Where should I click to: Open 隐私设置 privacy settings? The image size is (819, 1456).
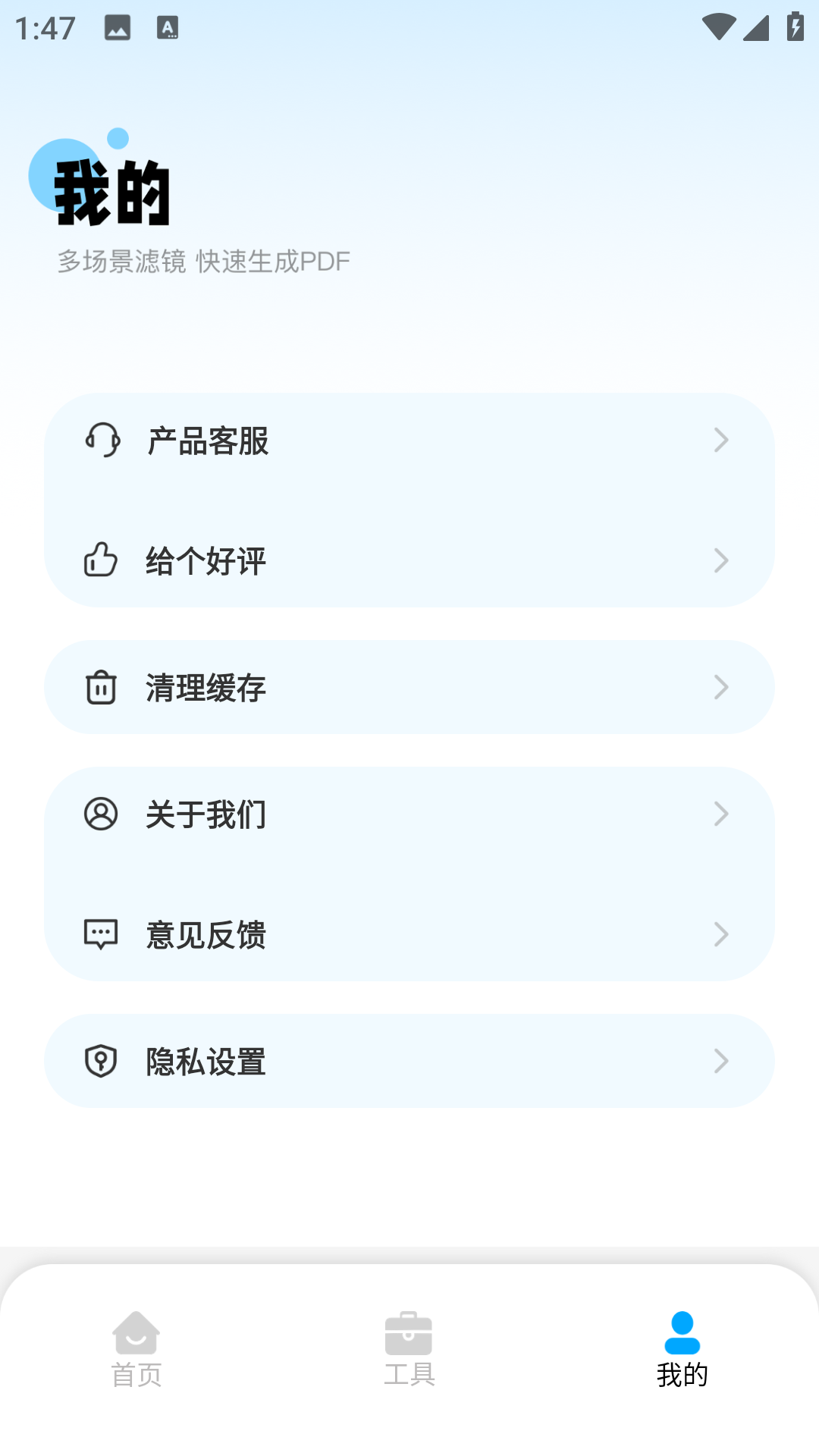[x=409, y=1062]
